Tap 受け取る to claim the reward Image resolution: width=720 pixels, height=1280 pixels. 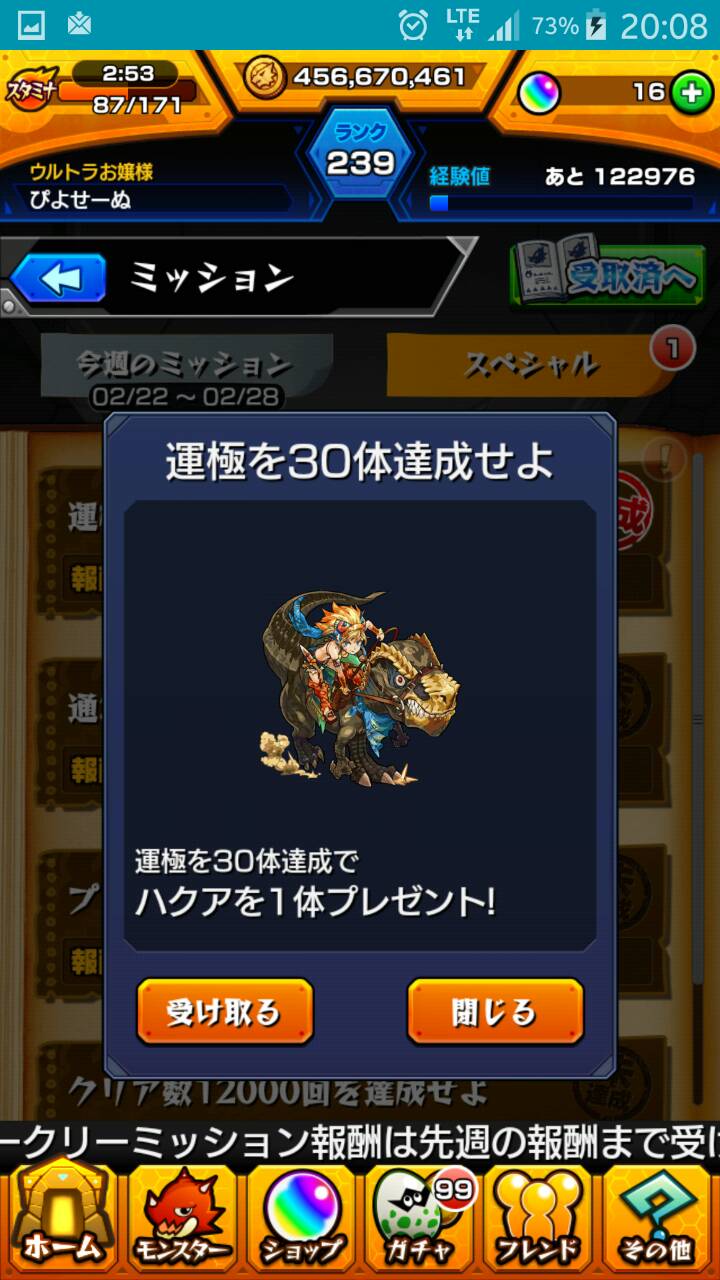(x=225, y=1011)
